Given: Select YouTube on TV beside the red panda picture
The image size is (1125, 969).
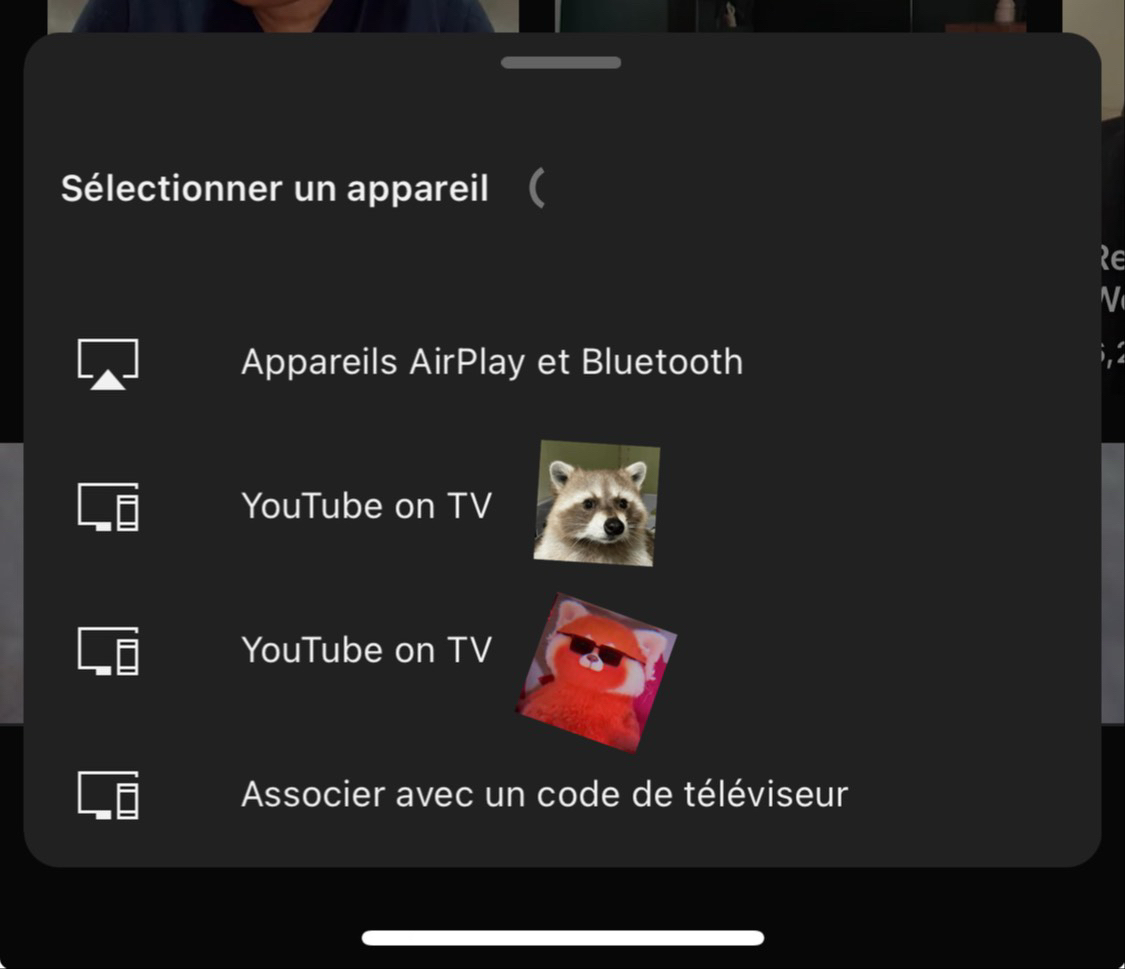Looking at the screenshot, I should tap(366, 650).
